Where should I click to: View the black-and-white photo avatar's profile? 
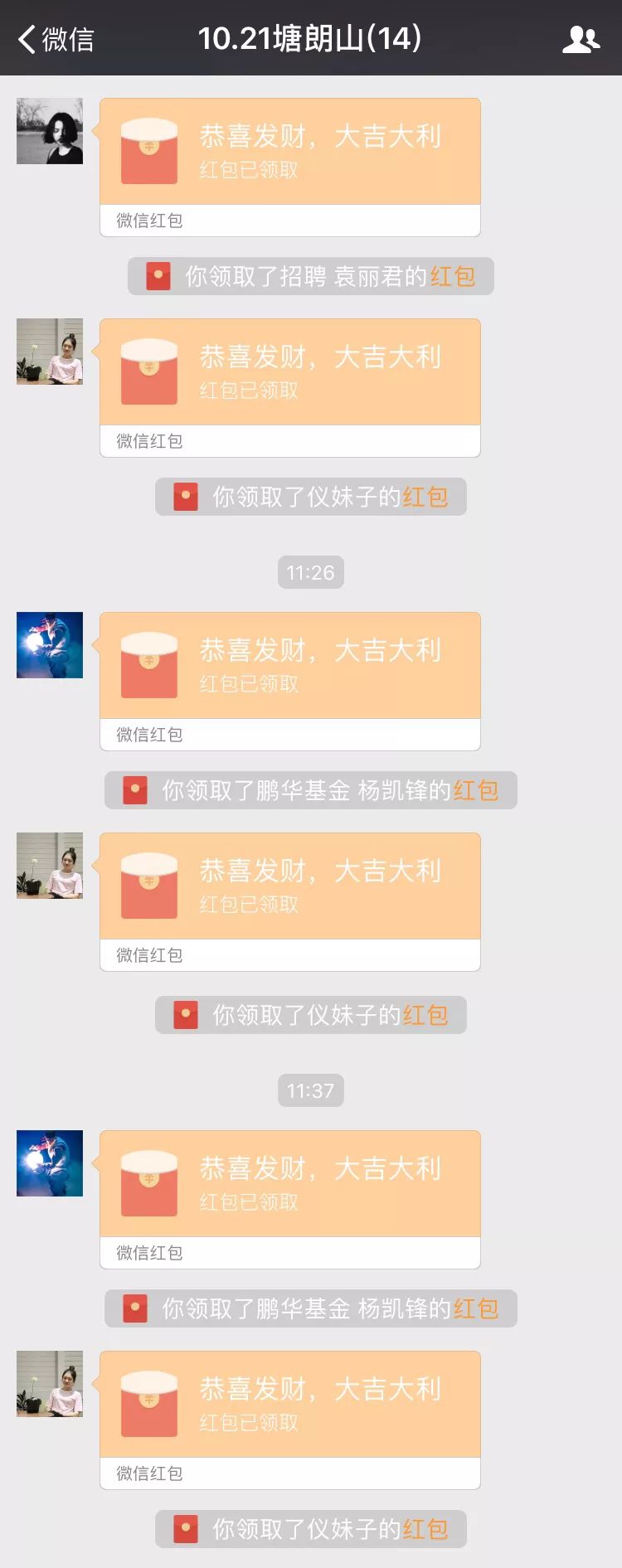point(50,131)
